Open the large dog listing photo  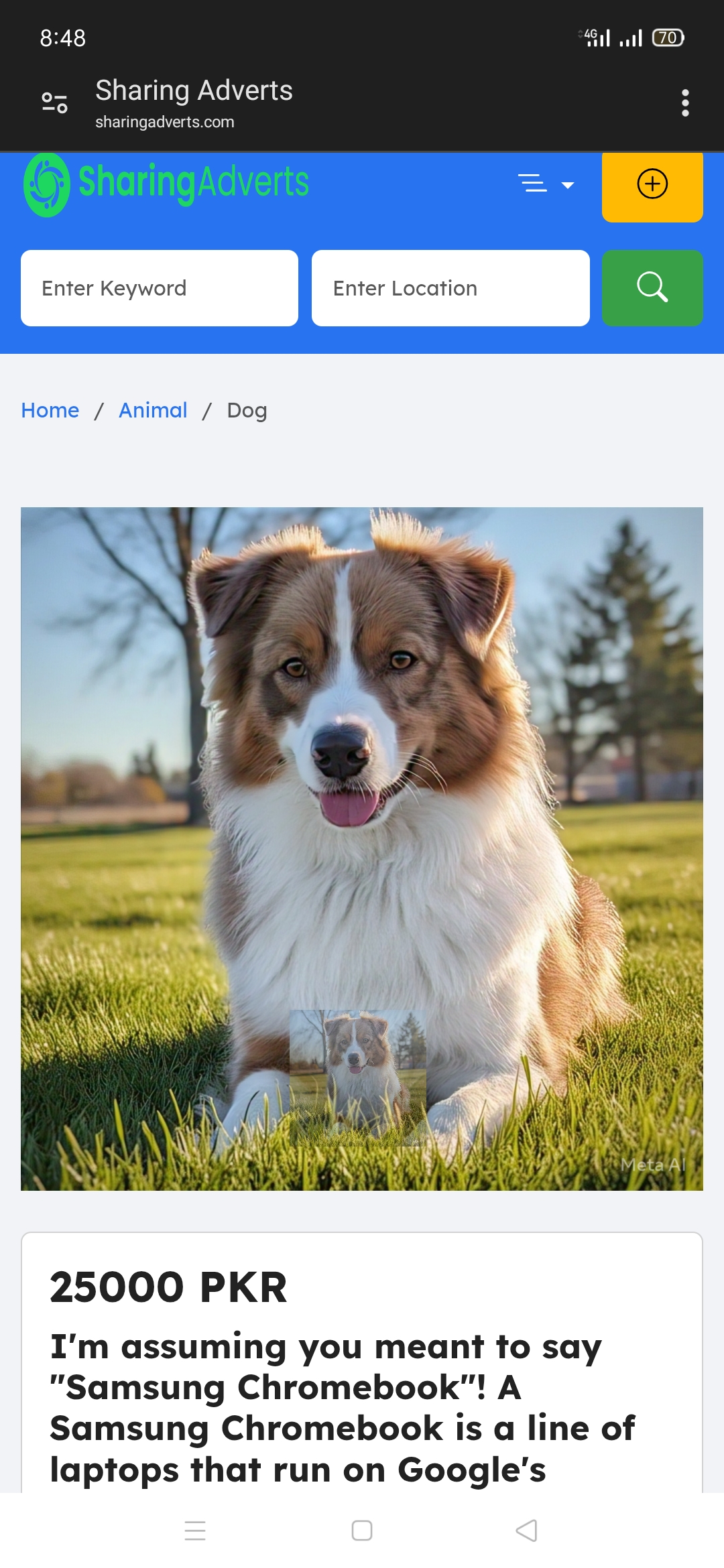coord(362,771)
